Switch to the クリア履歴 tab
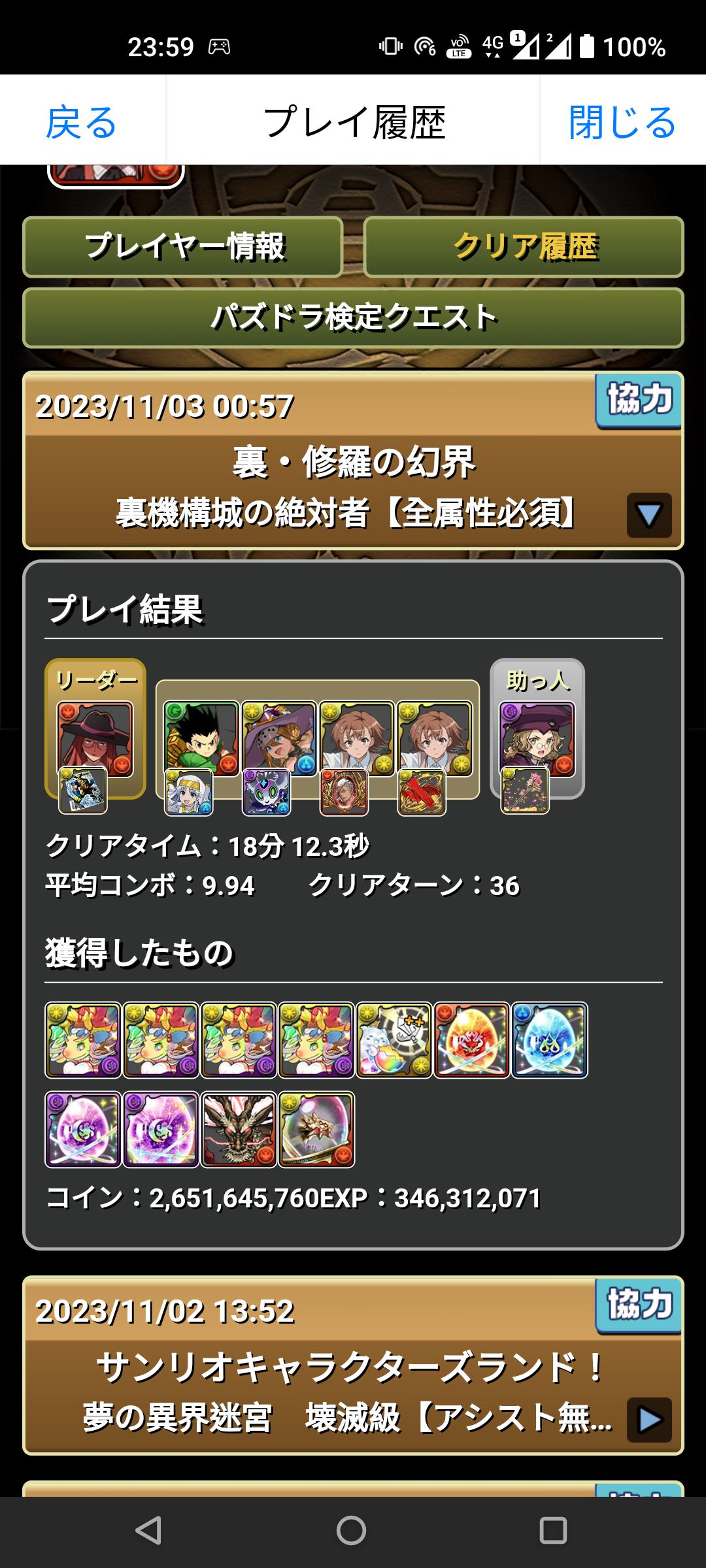 (x=524, y=247)
